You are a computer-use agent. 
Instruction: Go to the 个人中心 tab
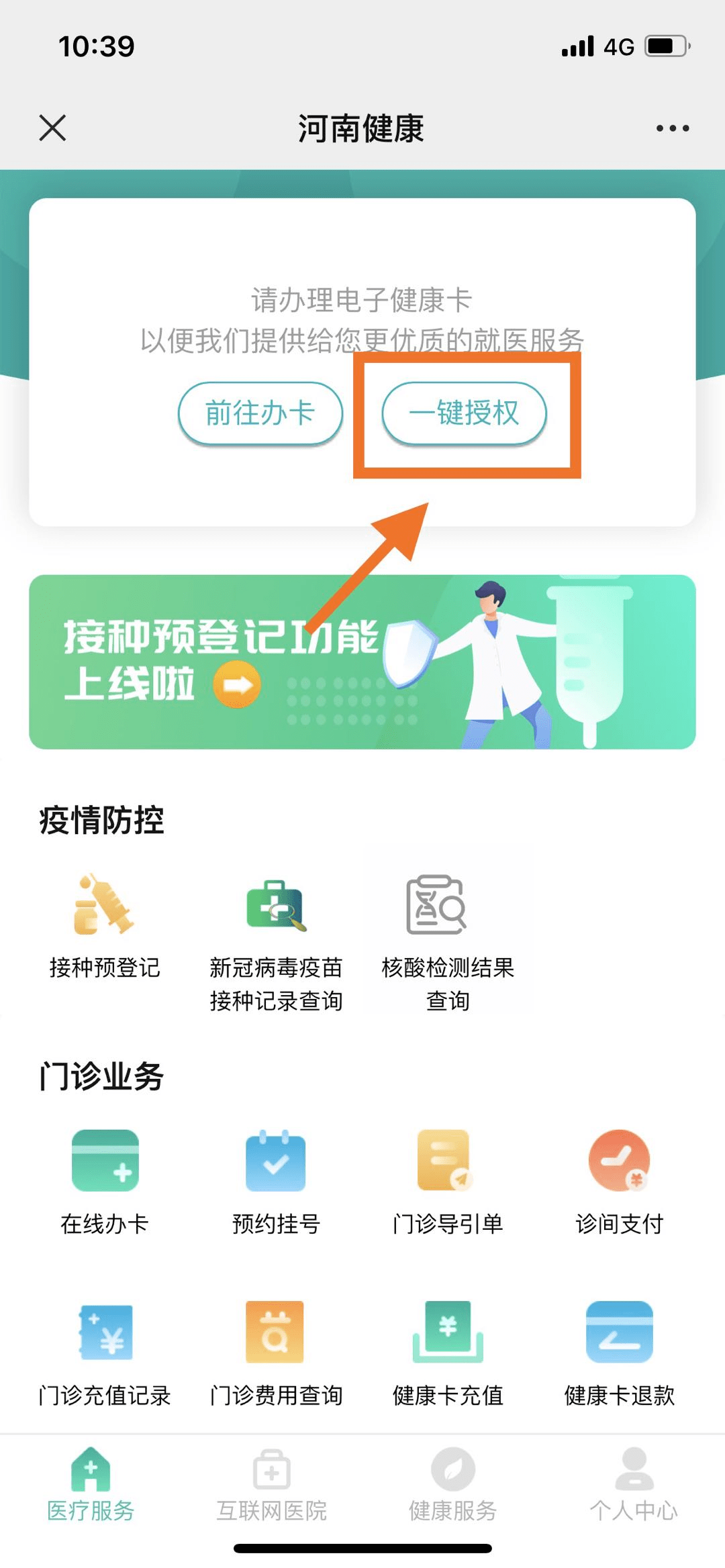tap(634, 1484)
